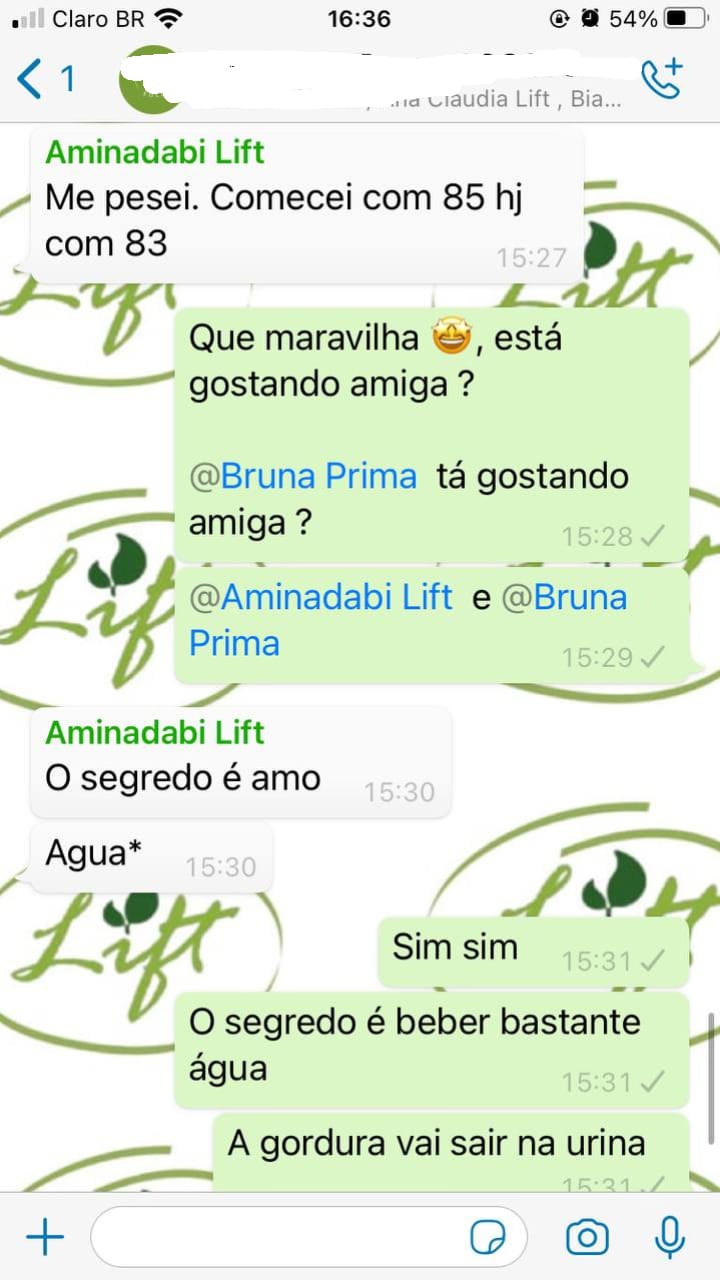Open the @Aminadabi Lift mention at 15:29
This screenshot has width=720, height=1280.
[x=321, y=597]
